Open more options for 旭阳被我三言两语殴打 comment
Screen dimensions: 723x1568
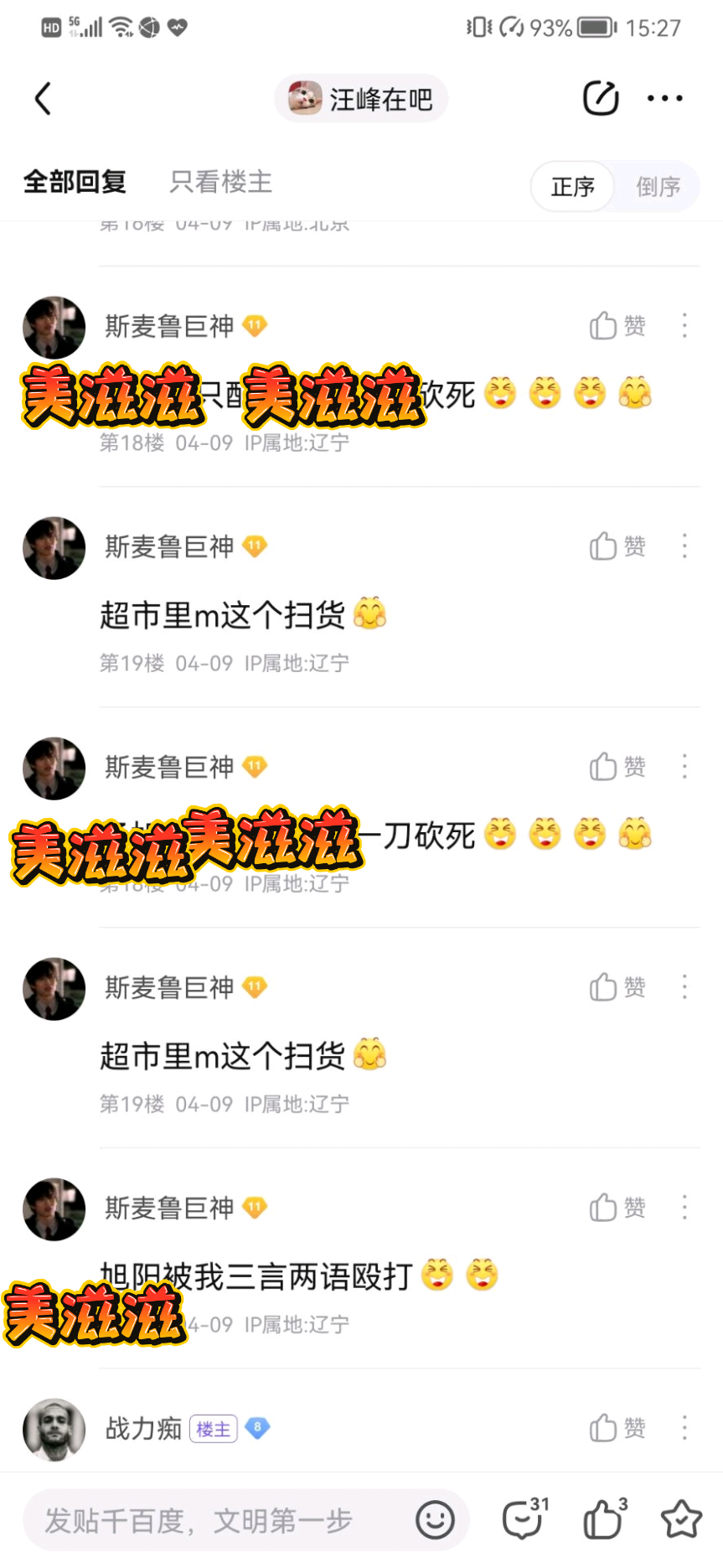[684, 1208]
